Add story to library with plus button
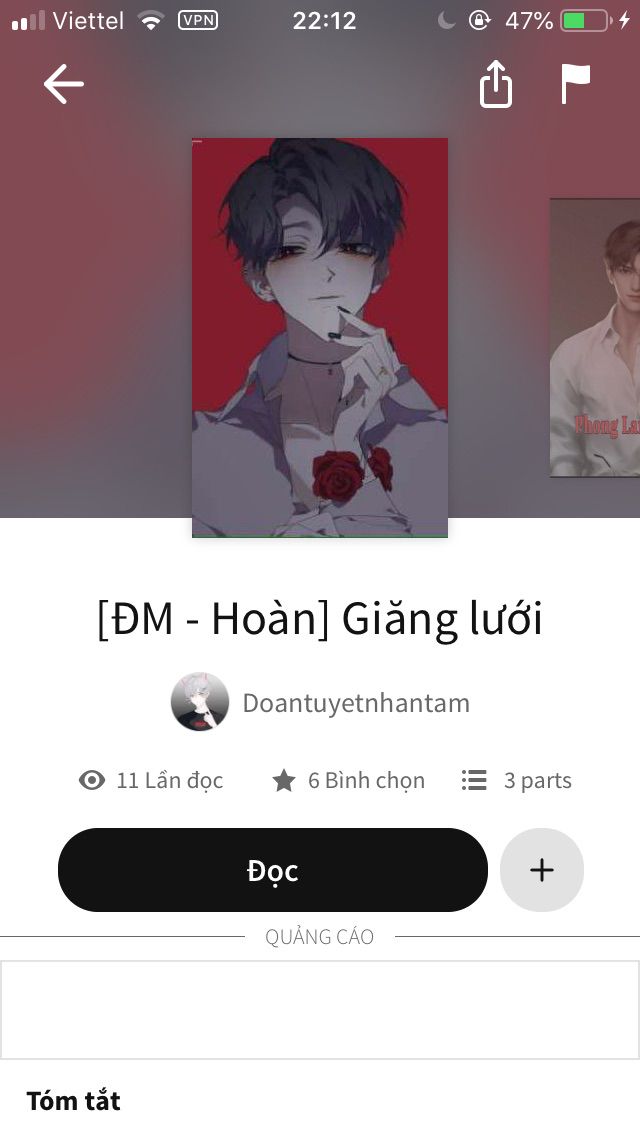The image size is (640, 1136). (x=541, y=870)
